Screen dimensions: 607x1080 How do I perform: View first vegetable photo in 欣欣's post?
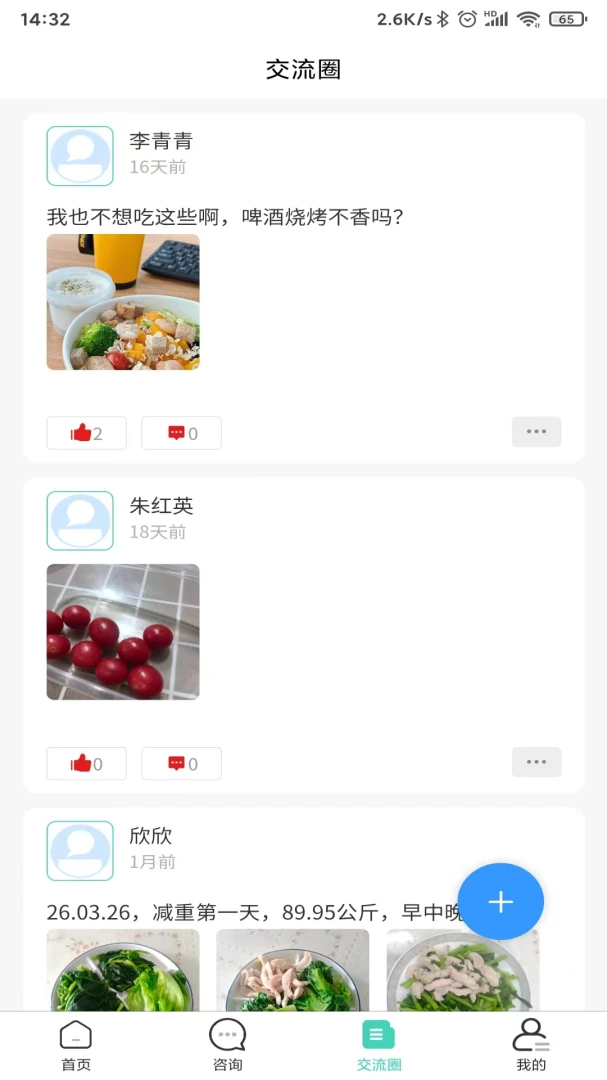tap(123, 970)
